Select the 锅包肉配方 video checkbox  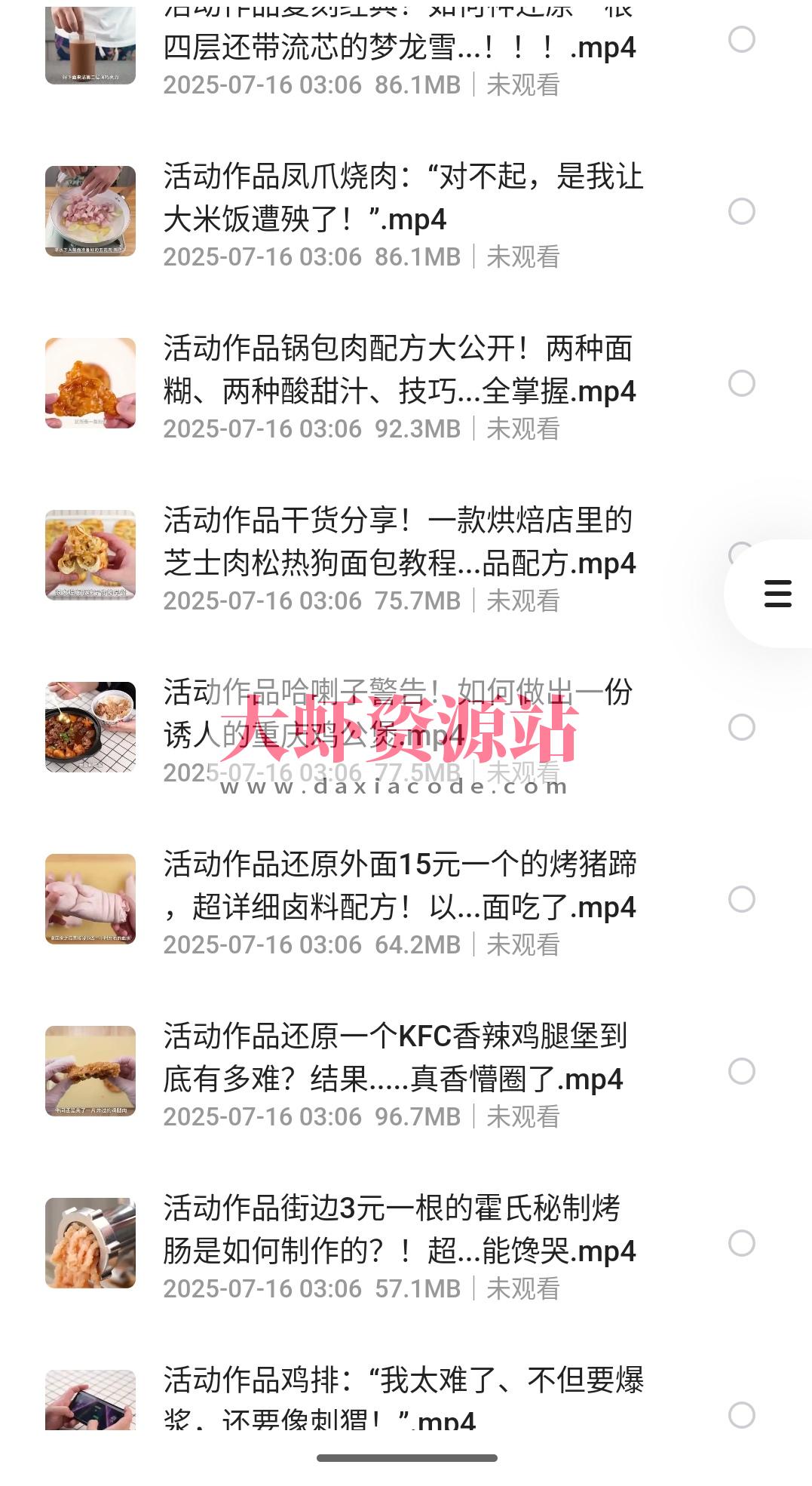(x=743, y=384)
